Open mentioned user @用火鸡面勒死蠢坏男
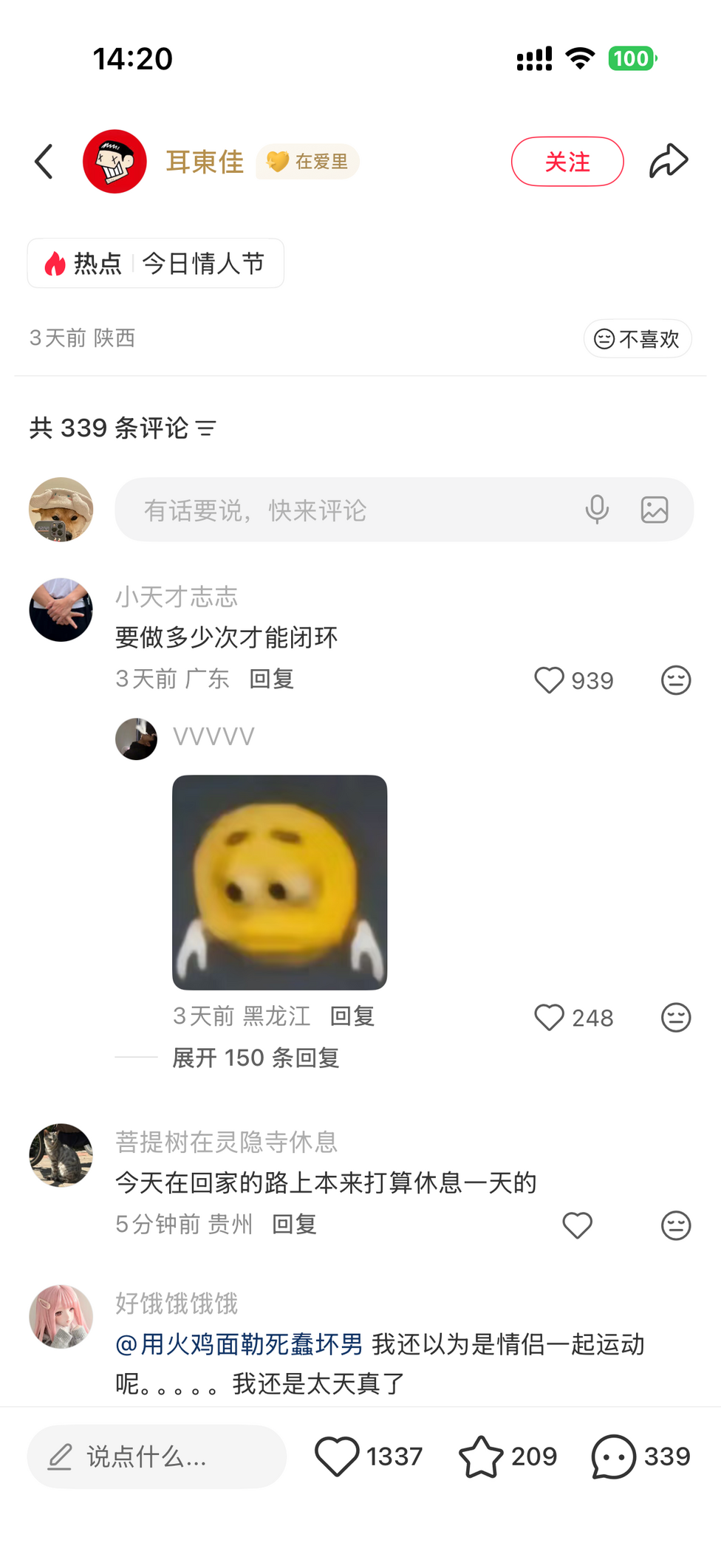Viewport: 721px width, 1568px height. [x=239, y=1344]
